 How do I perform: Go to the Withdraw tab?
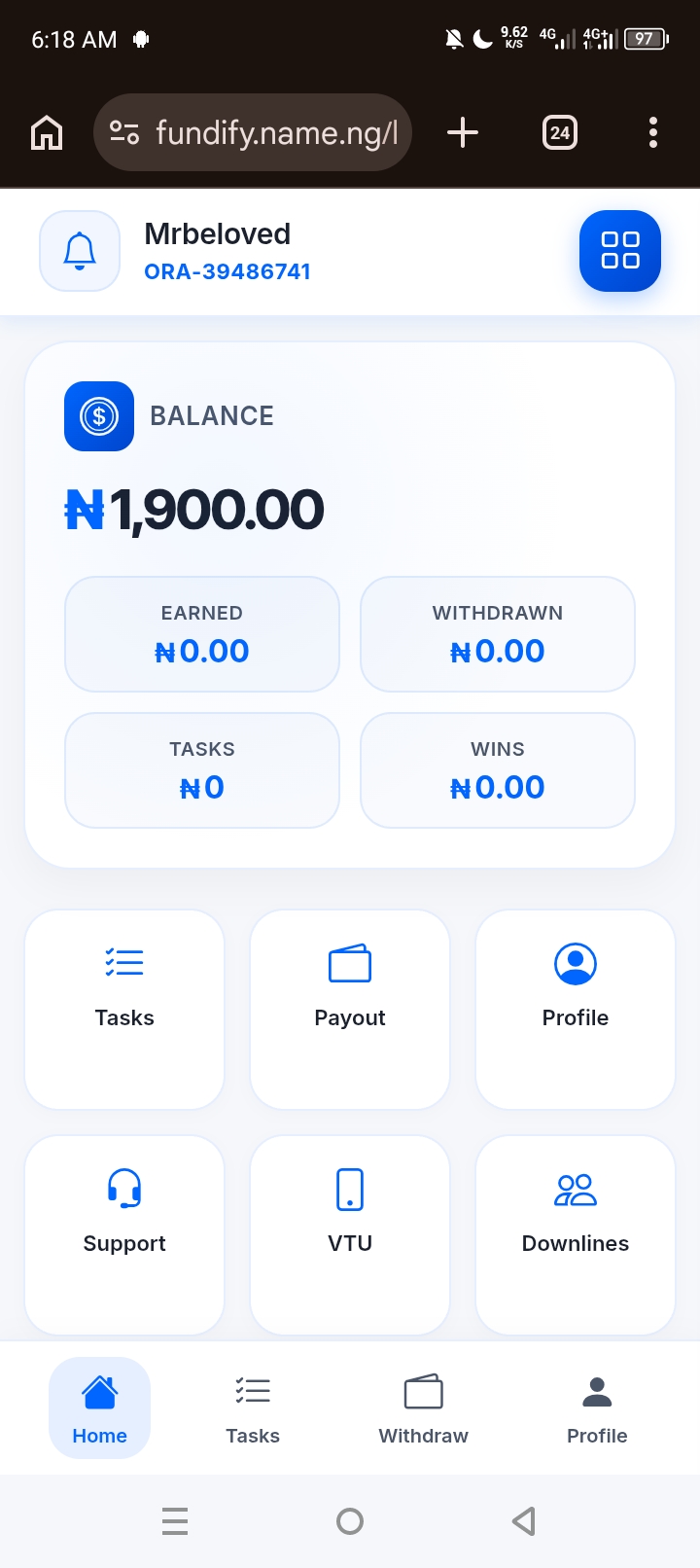point(423,1408)
